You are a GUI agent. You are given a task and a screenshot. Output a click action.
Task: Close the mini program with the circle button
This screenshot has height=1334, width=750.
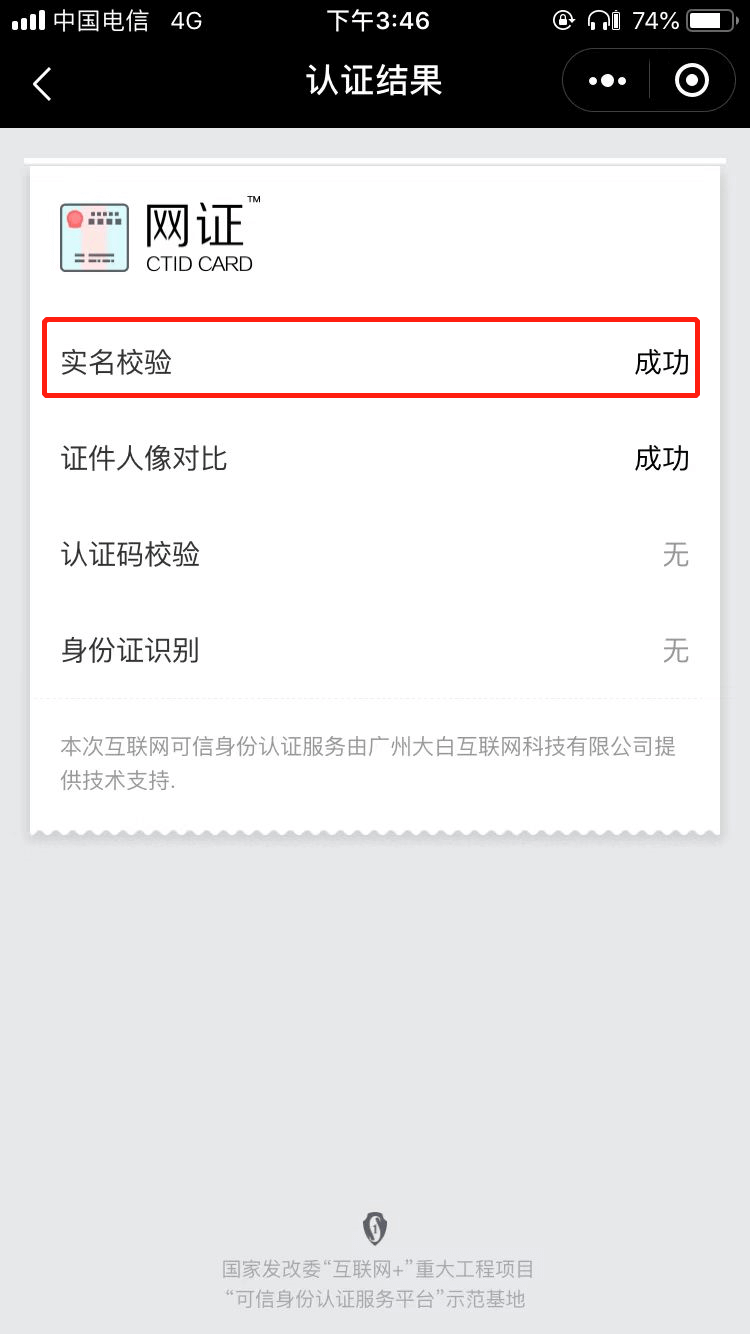pyautogui.click(x=692, y=81)
